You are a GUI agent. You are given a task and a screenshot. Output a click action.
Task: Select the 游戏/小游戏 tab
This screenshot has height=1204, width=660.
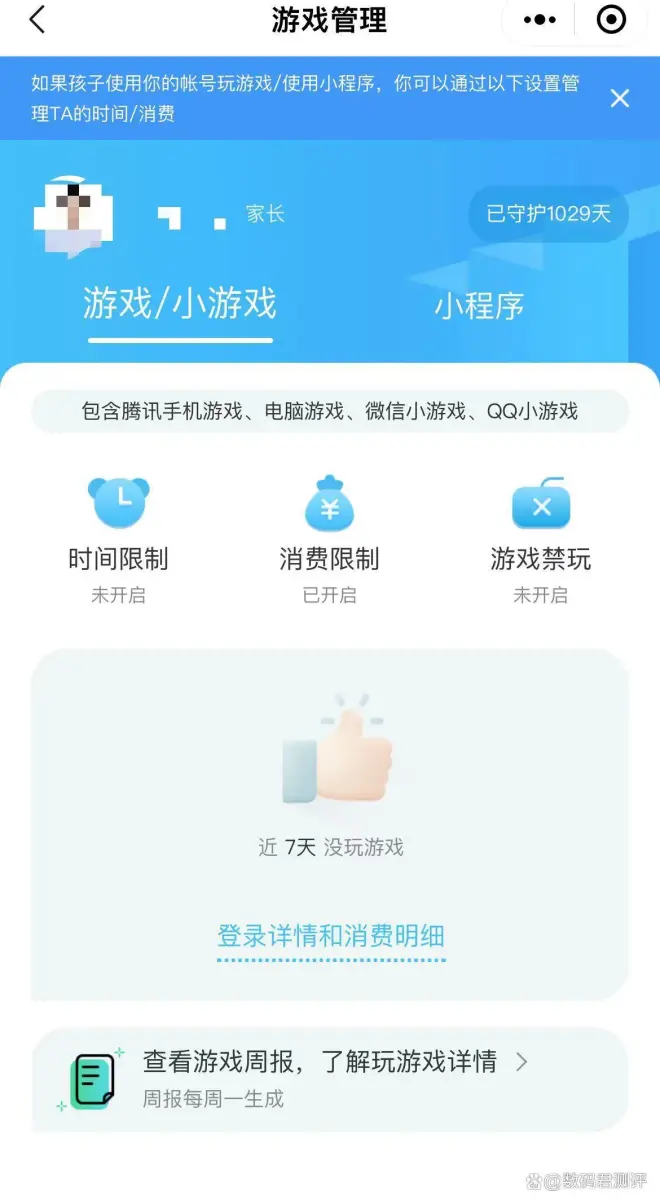pyautogui.click(x=180, y=304)
